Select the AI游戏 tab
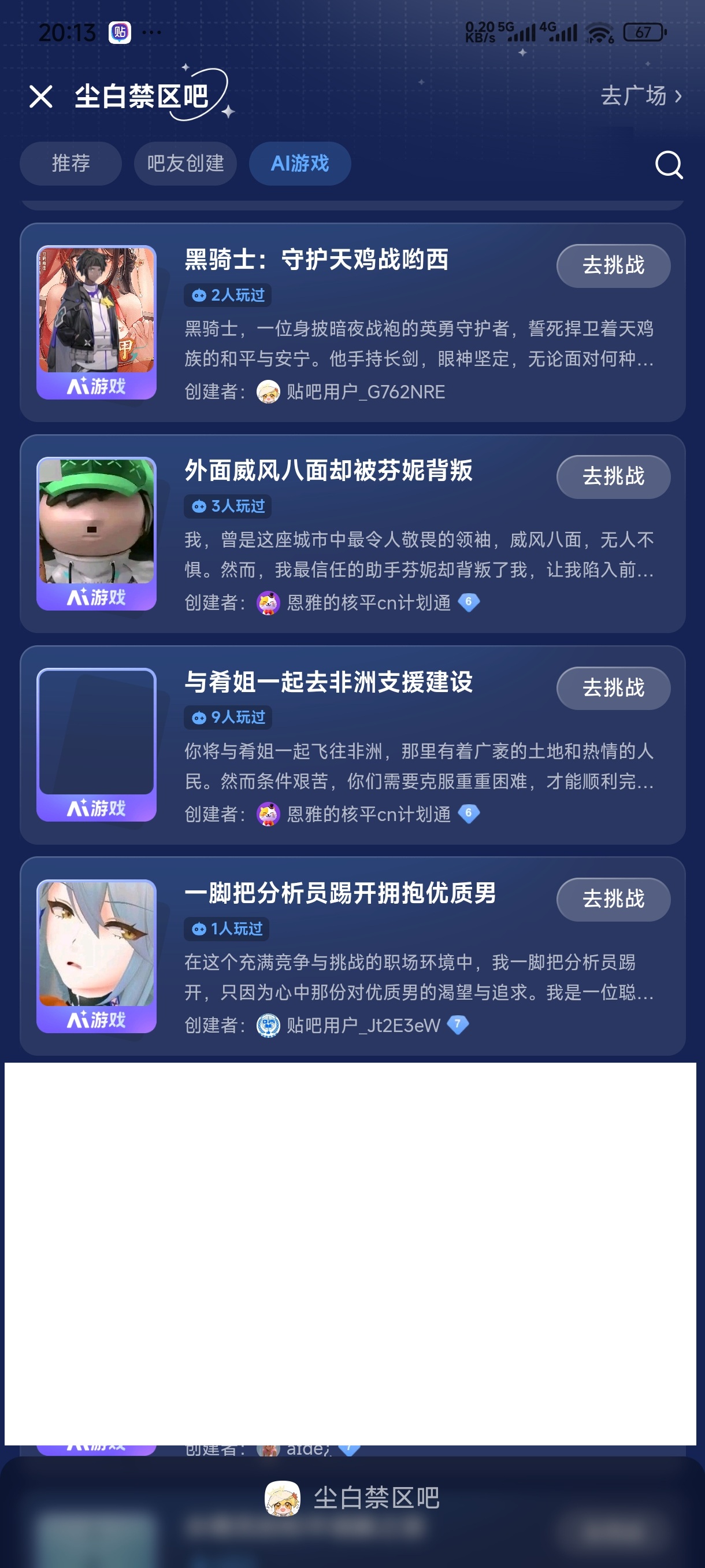 coord(300,163)
